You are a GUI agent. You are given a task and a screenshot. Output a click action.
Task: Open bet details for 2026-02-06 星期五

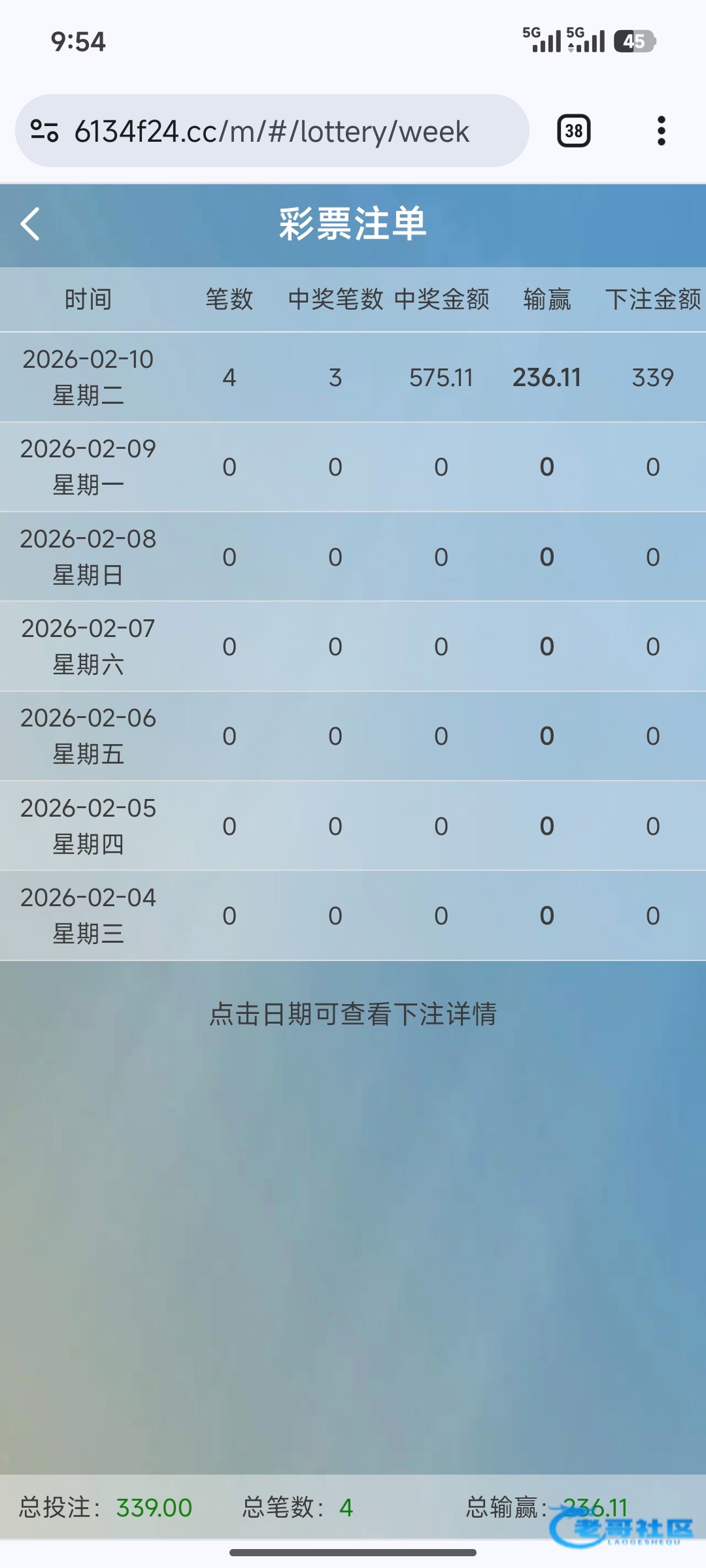tap(88, 736)
